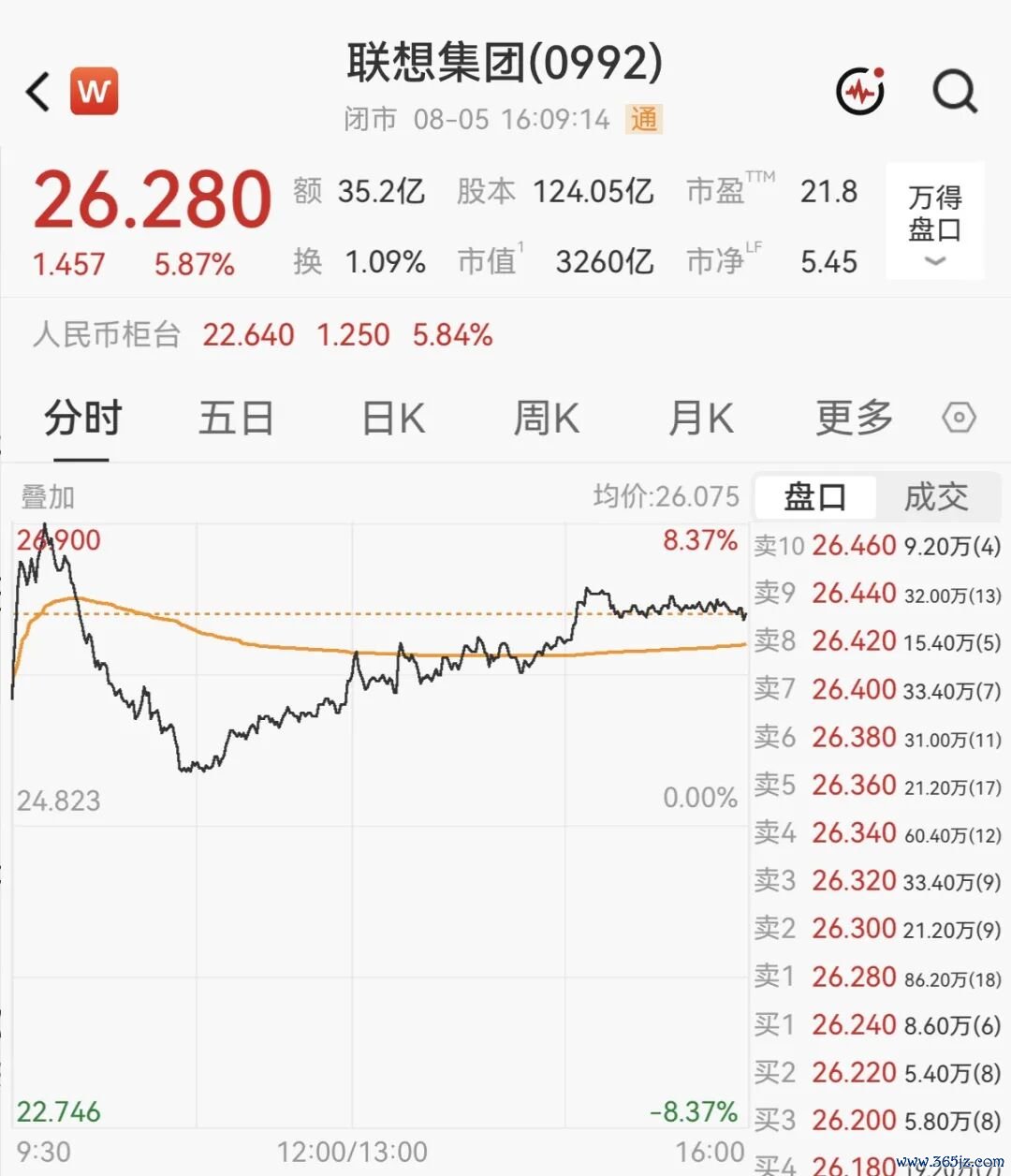Viewport: 1011px width, 1176px height.
Task: Switch to the 成交 trades tab
Action: (x=936, y=496)
